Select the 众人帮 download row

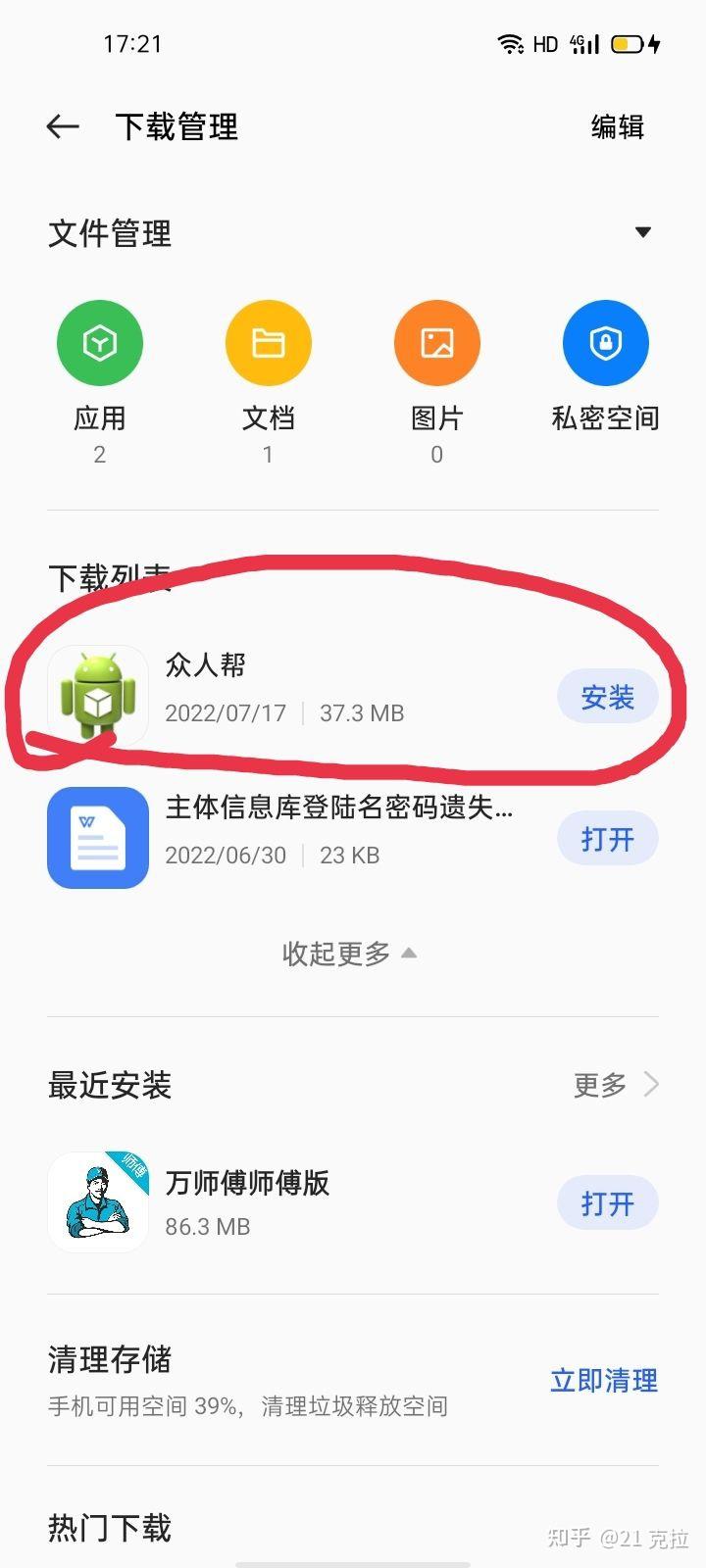[353, 693]
